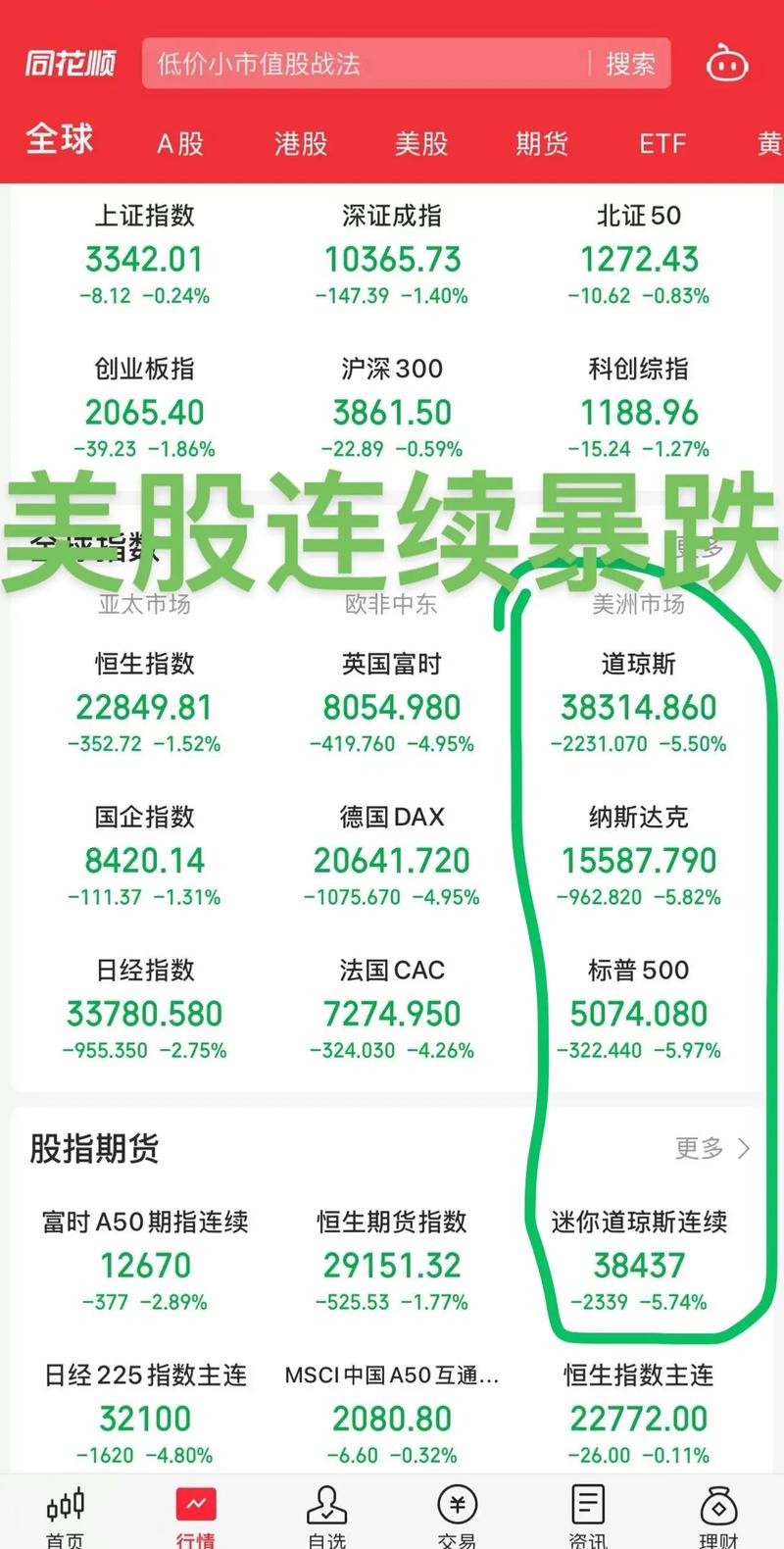View the 标普500 index details
The image size is (784, 1549).
click(639, 1010)
